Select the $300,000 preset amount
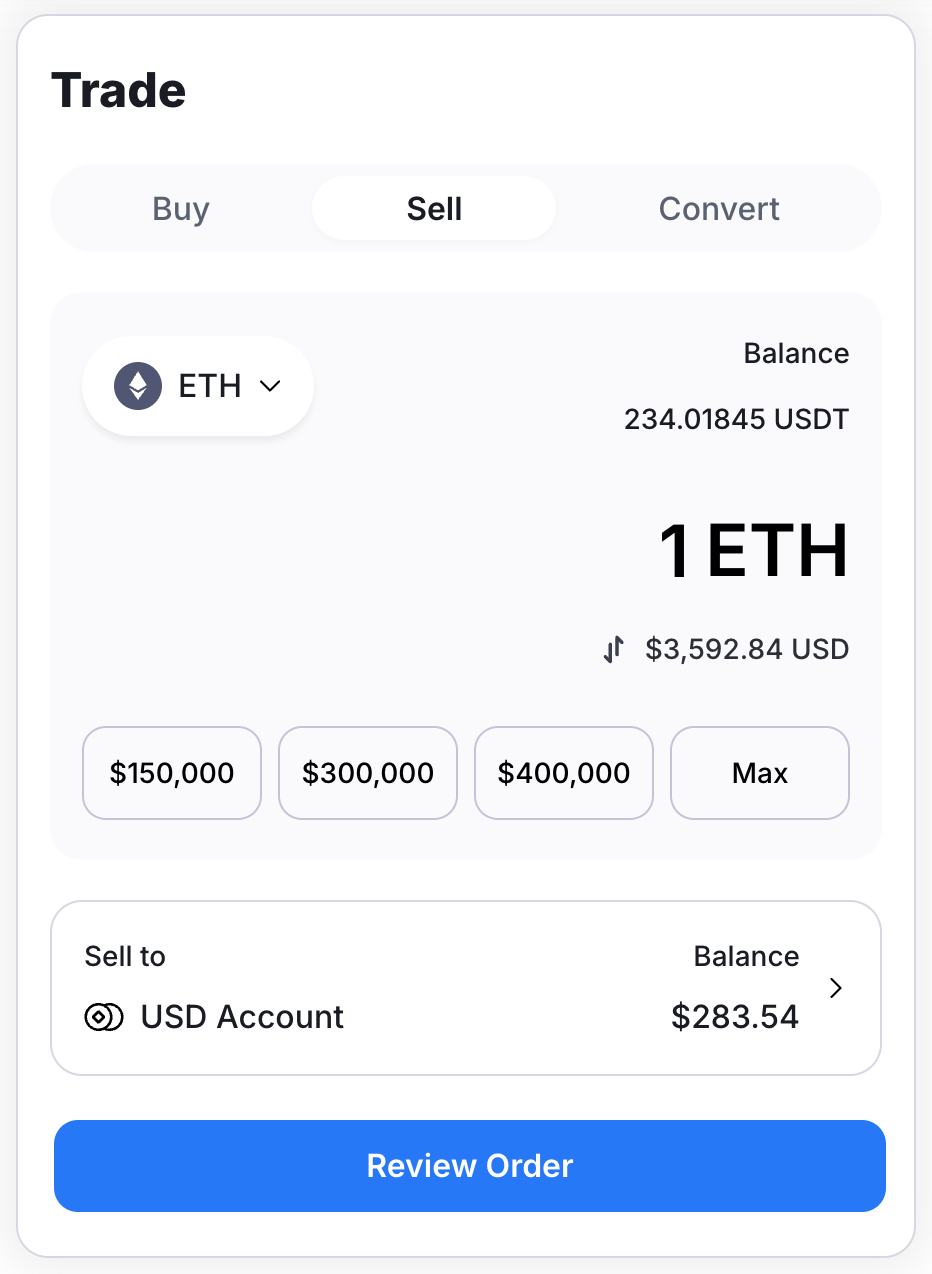This screenshot has width=932, height=1274. click(x=367, y=772)
